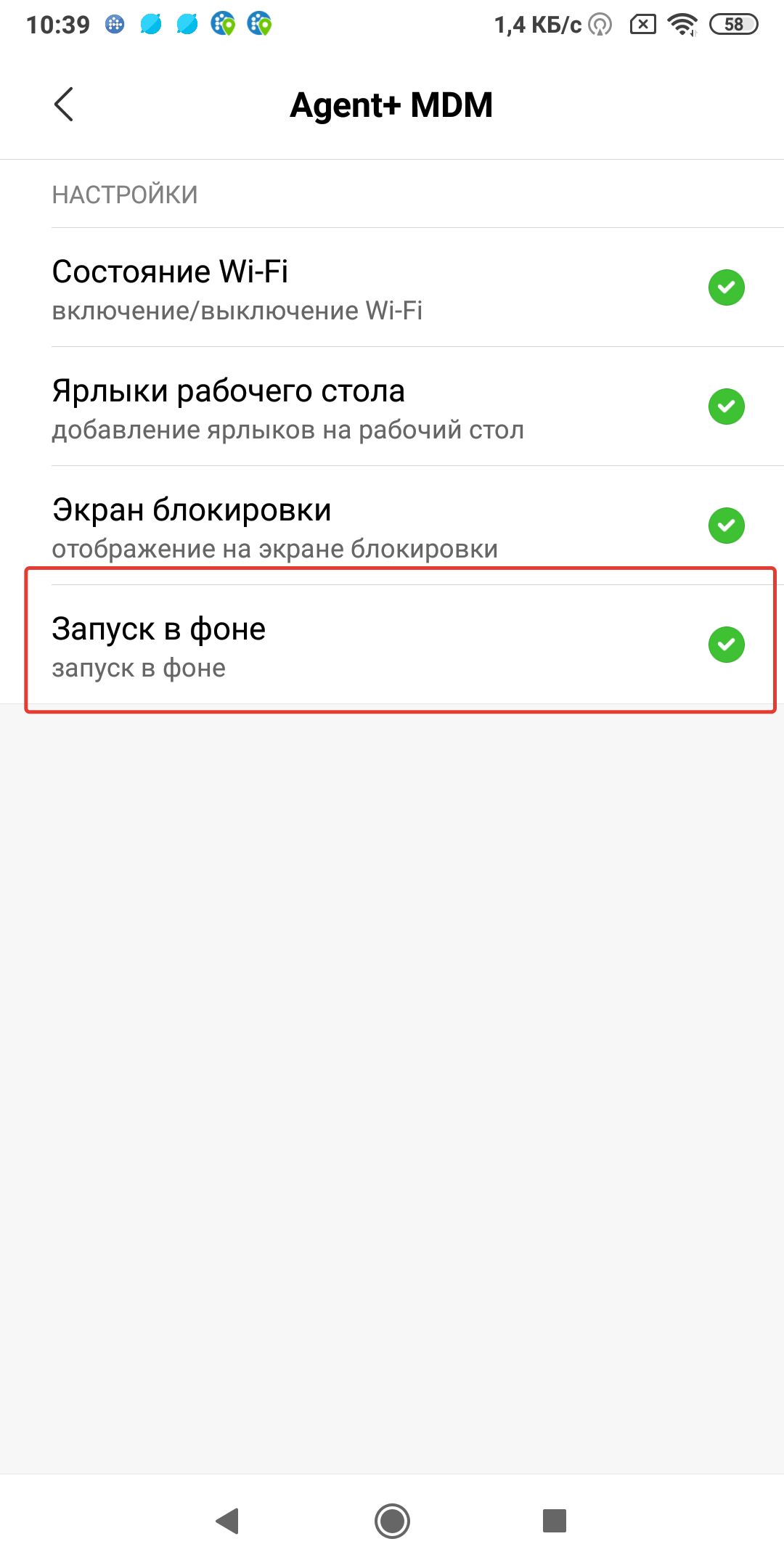Screen dimensions: 784x1568
Task: Tap the system home button
Action: 392,1520
